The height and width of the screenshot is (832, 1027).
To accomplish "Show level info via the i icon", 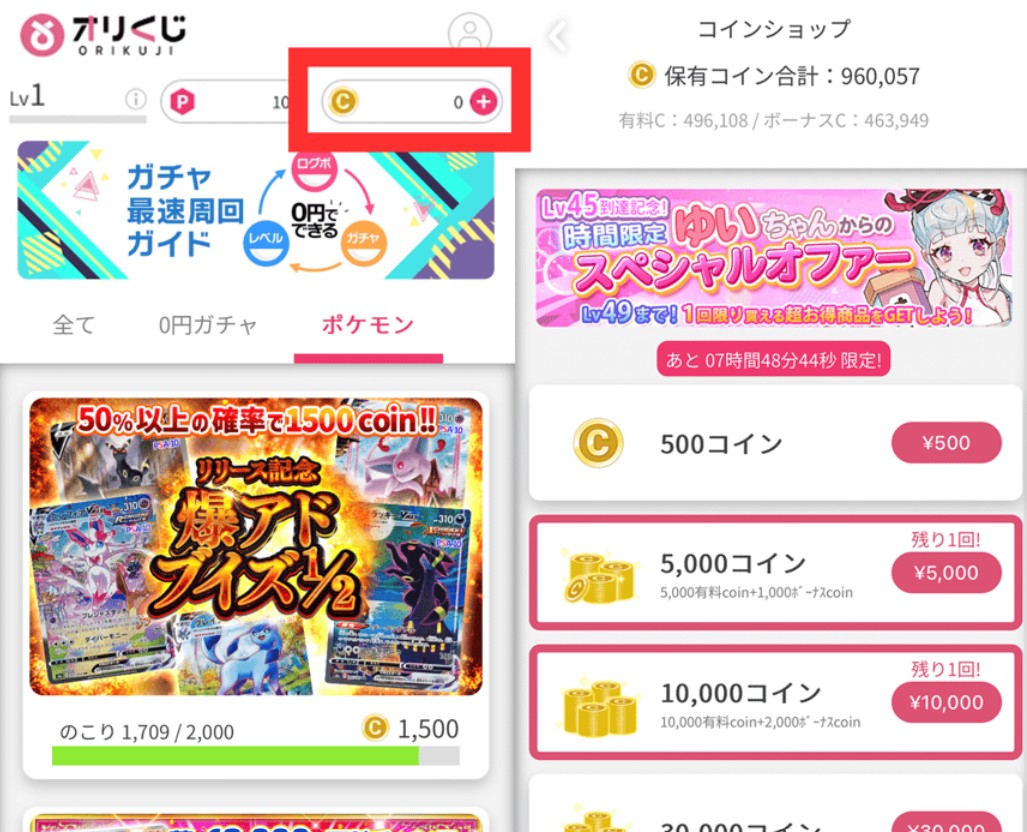I will pyautogui.click(x=136, y=99).
